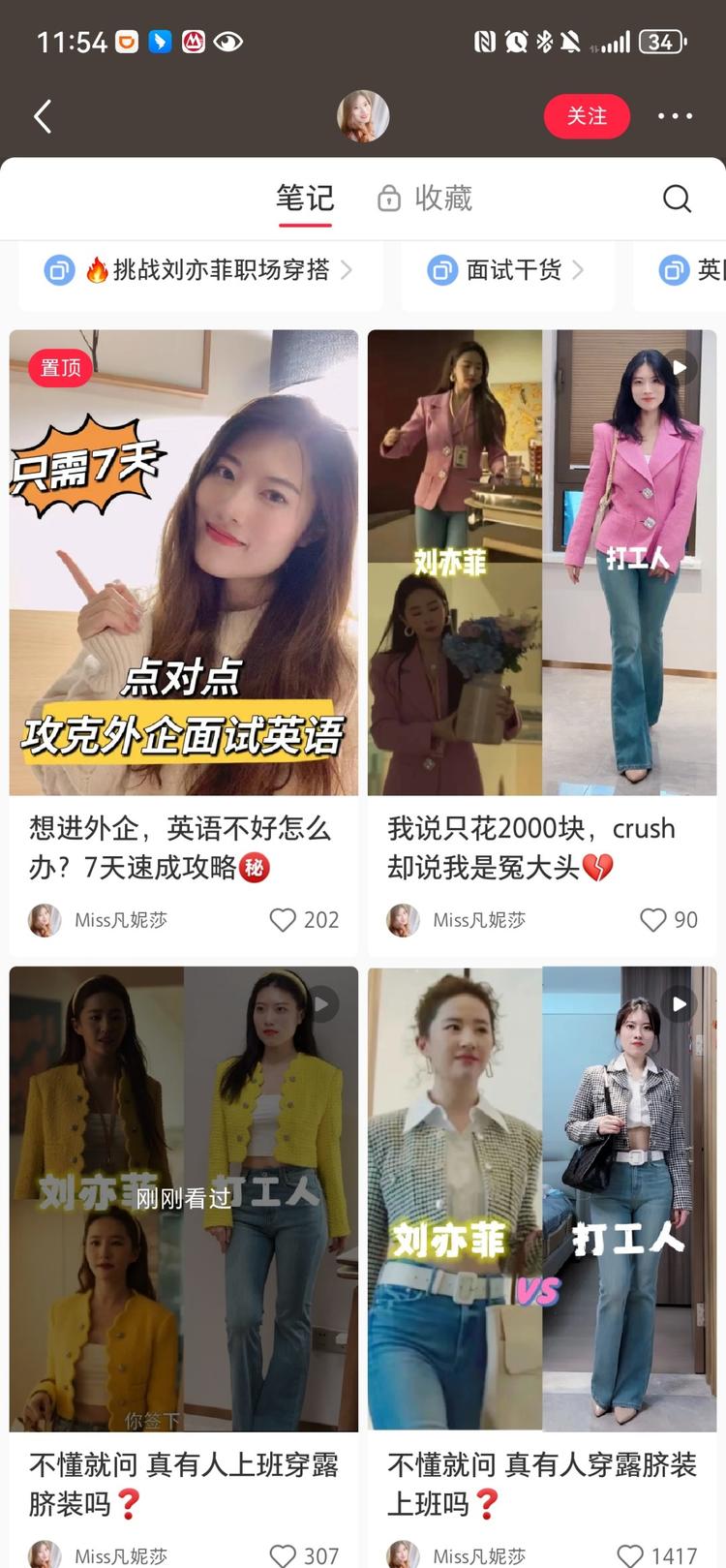
Task: Tap the collection stack icon on 面试干货
Action: click(x=441, y=270)
